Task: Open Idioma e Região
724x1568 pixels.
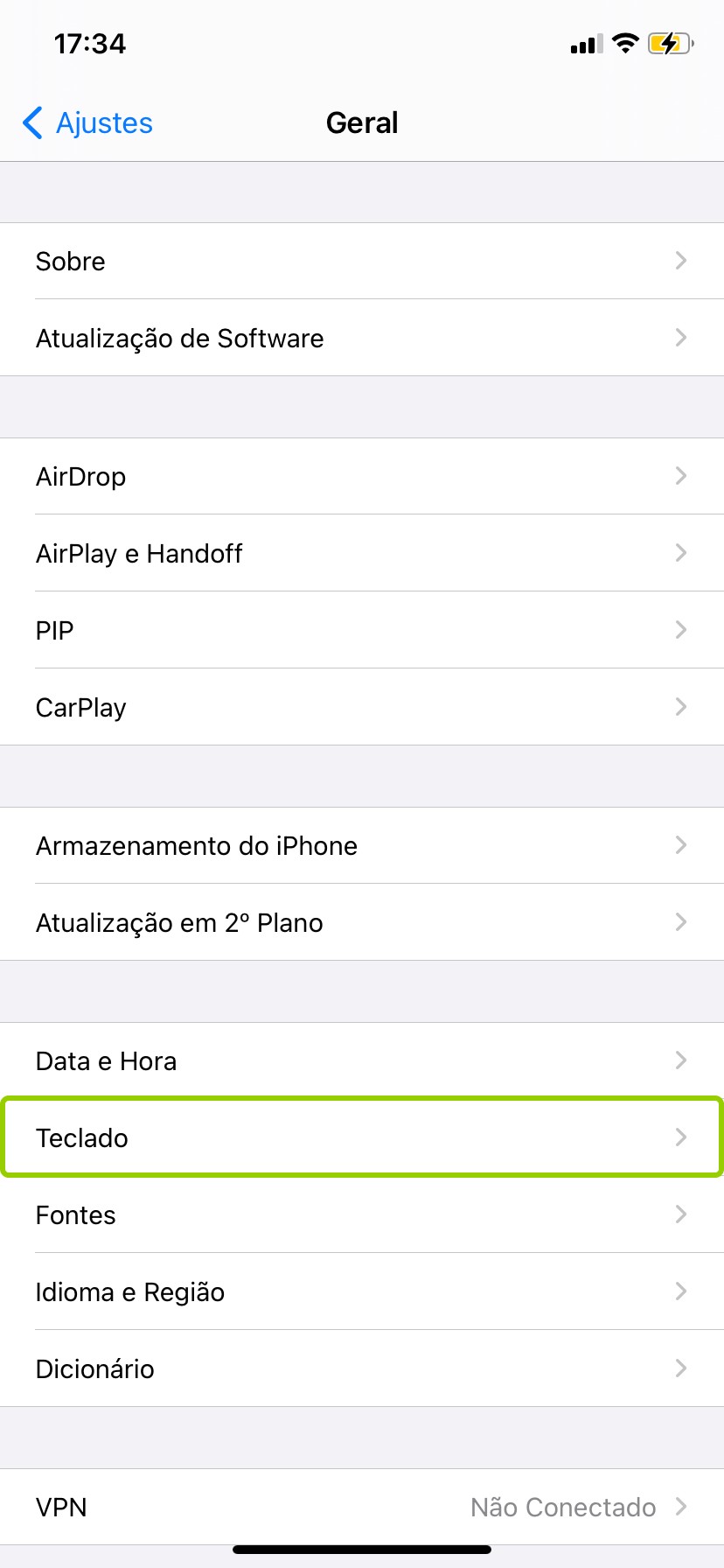Action: click(x=362, y=1291)
